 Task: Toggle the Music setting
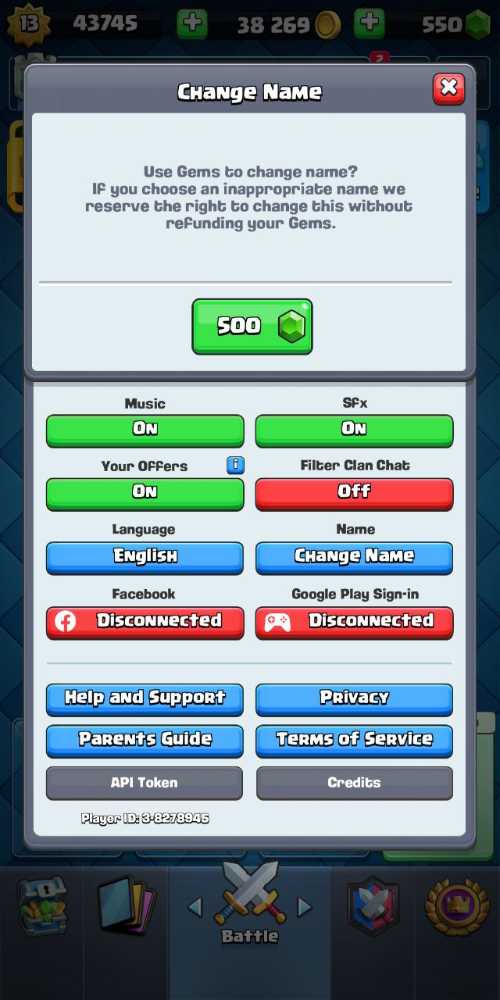click(145, 430)
